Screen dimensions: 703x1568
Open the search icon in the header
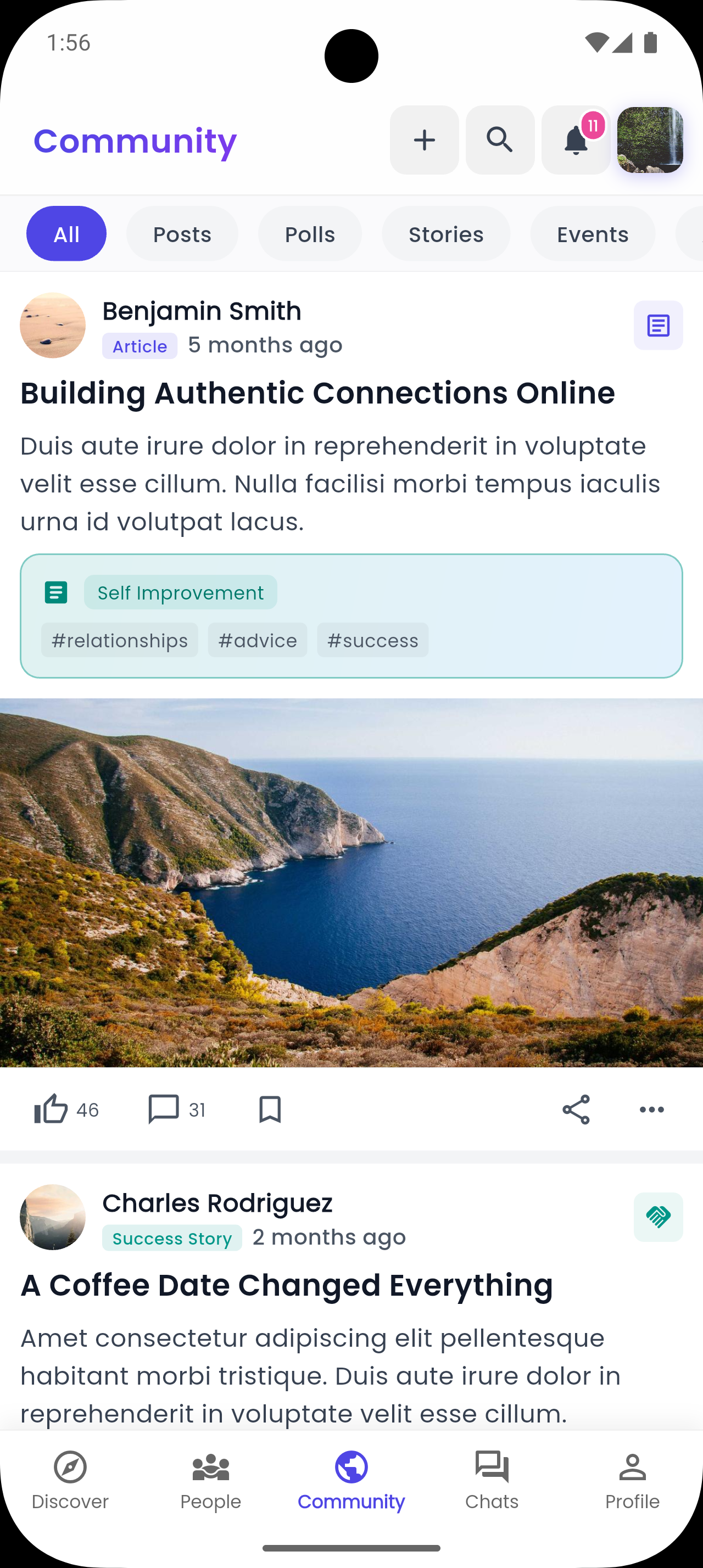tap(500, 140)
